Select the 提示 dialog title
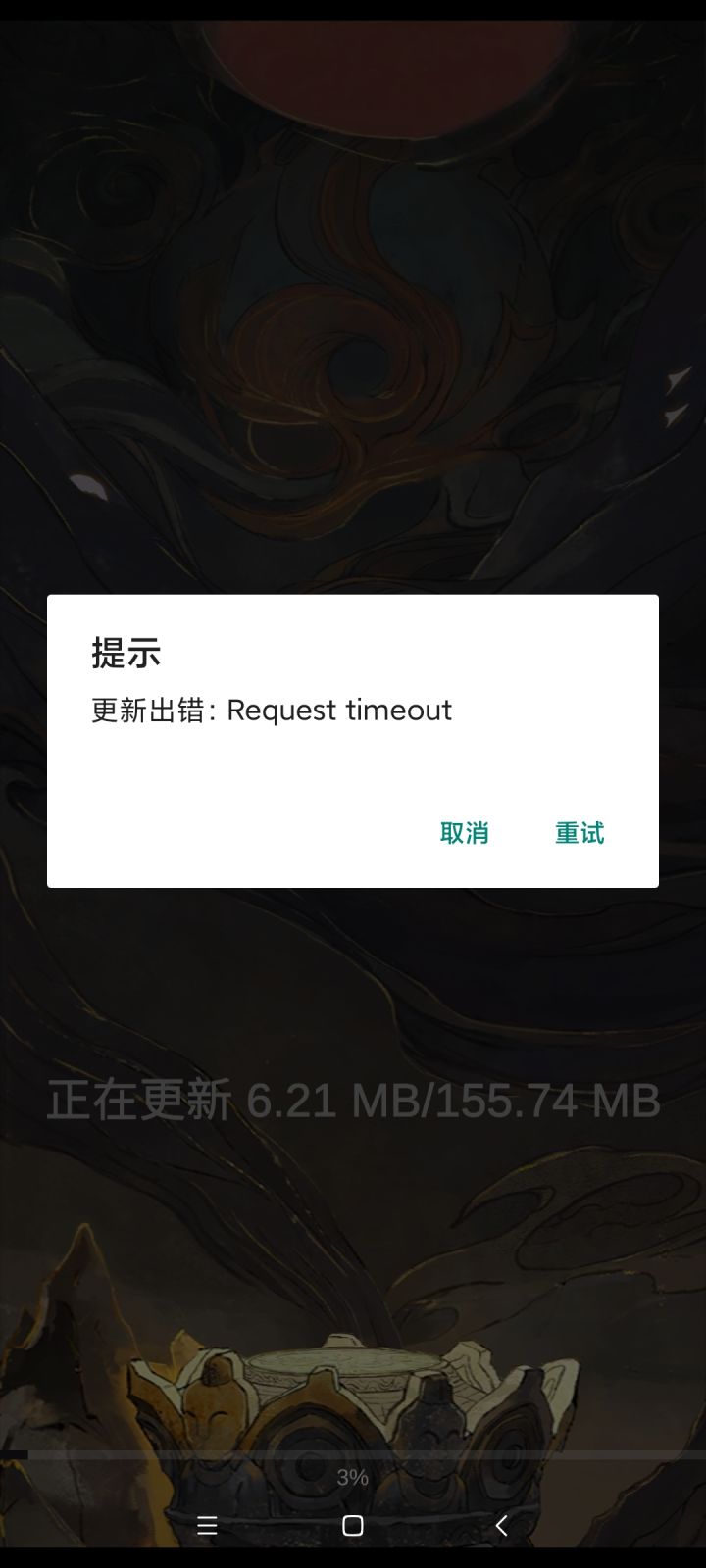Screen dimensions: 706x1568 pos(125,652)
